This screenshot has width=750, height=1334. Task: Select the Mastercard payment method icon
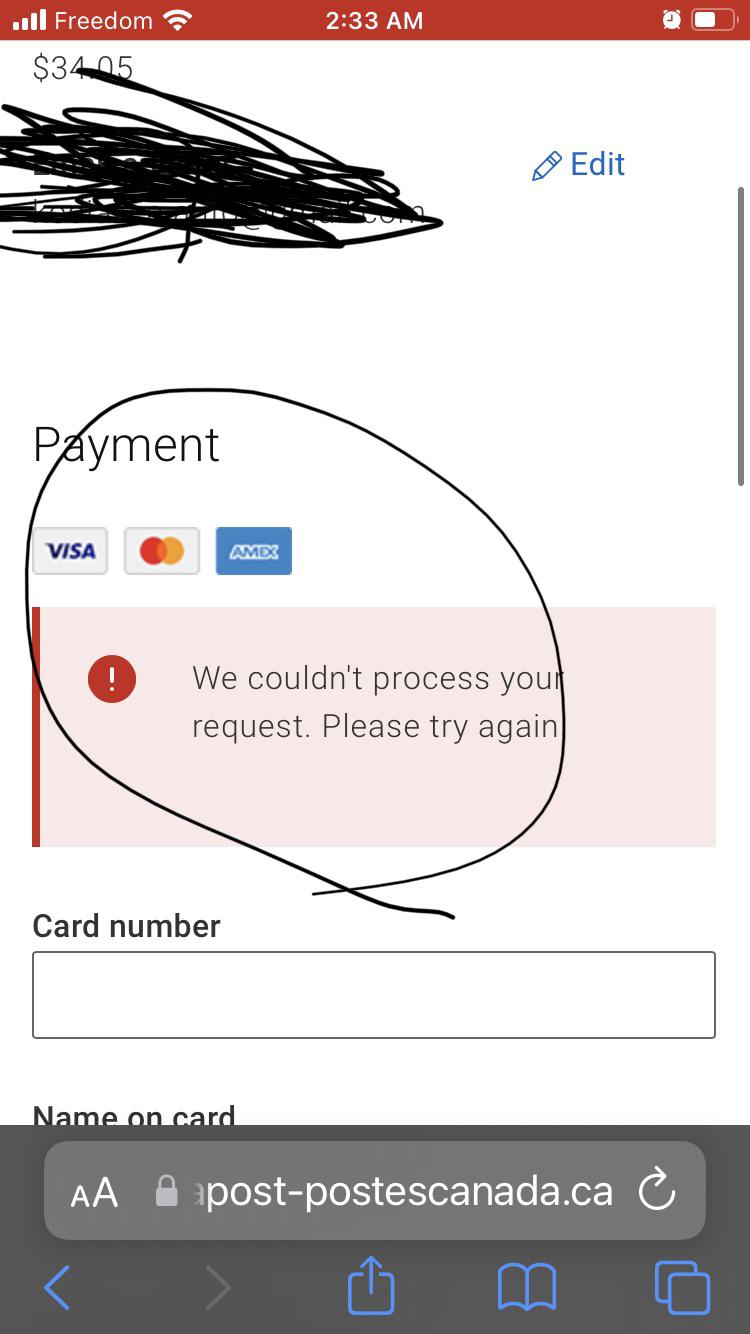click(161, 551)
